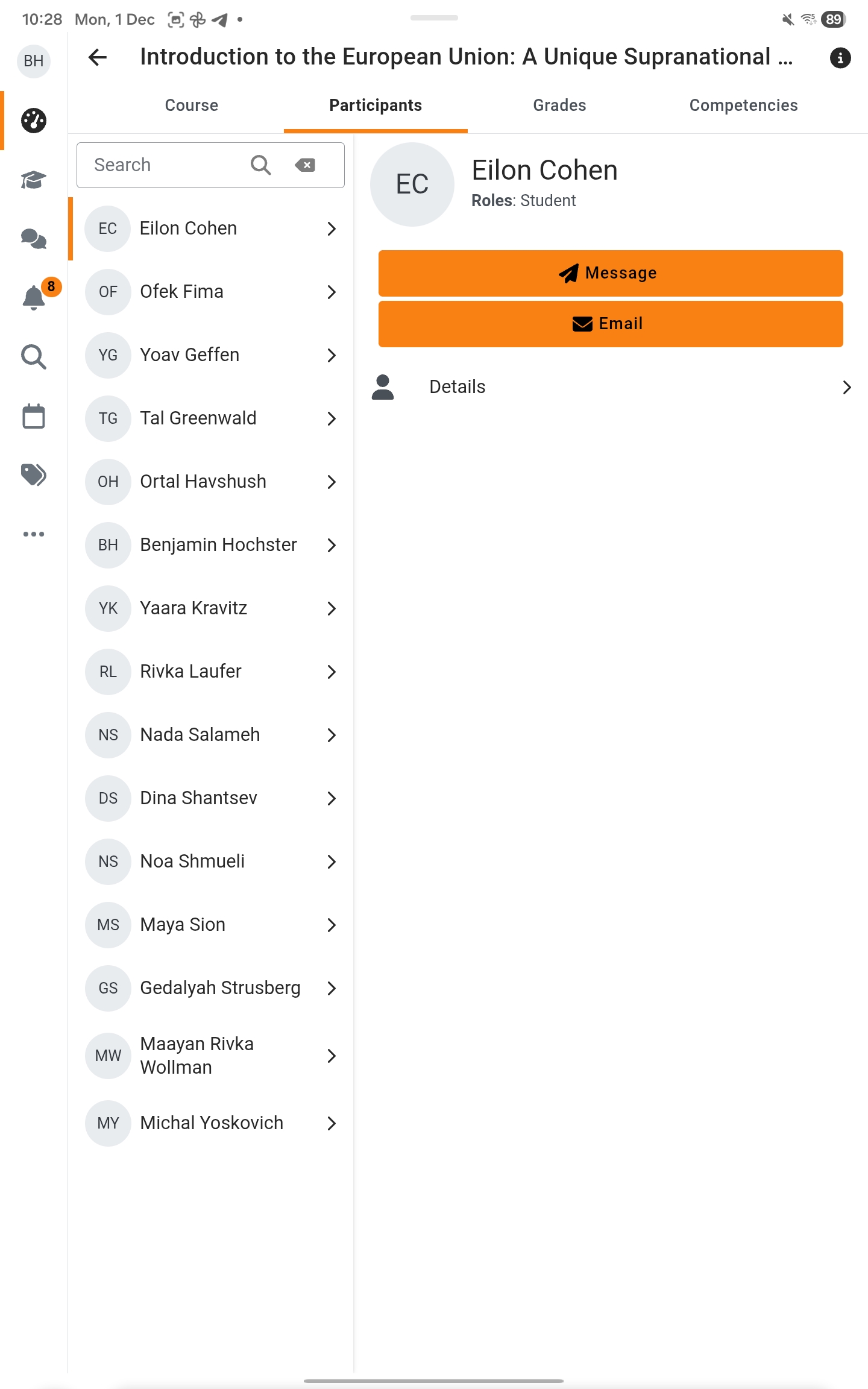The width and height of the screenshot is (868, 1389).
Task: Email Eilon Cohen
Action: tap(610, 324)
